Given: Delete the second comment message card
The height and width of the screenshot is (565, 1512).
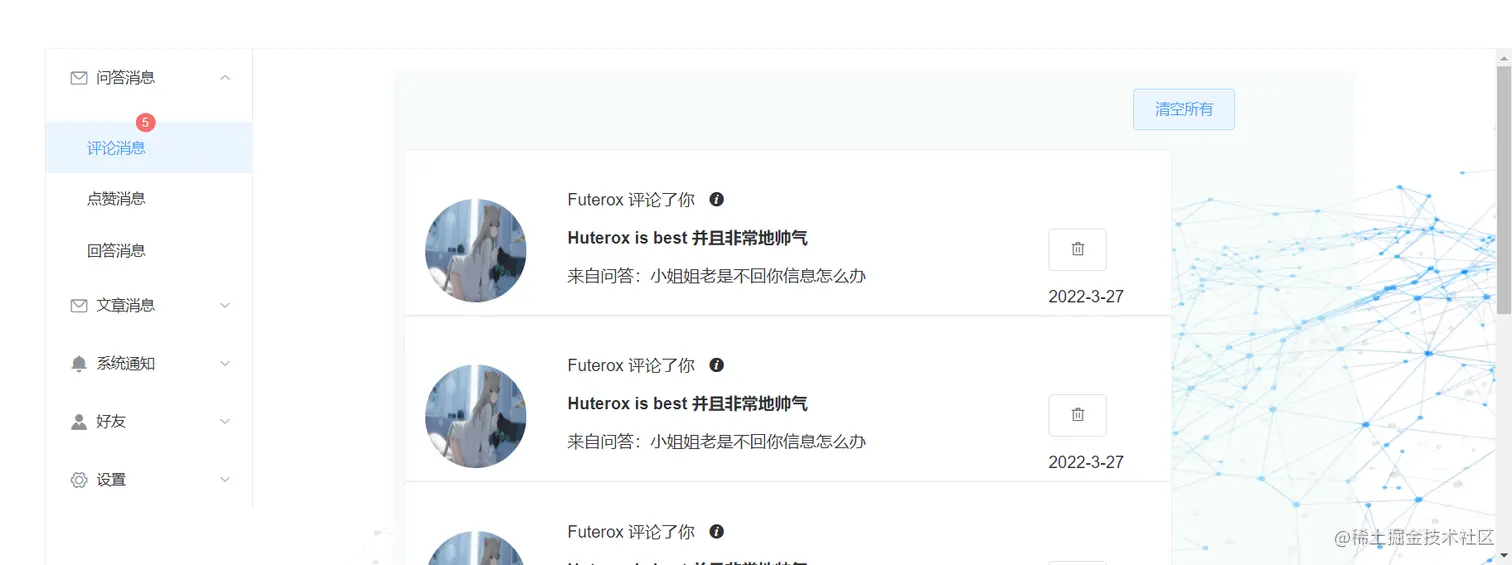Looking at the screenshot, I should click(1077, 415).
